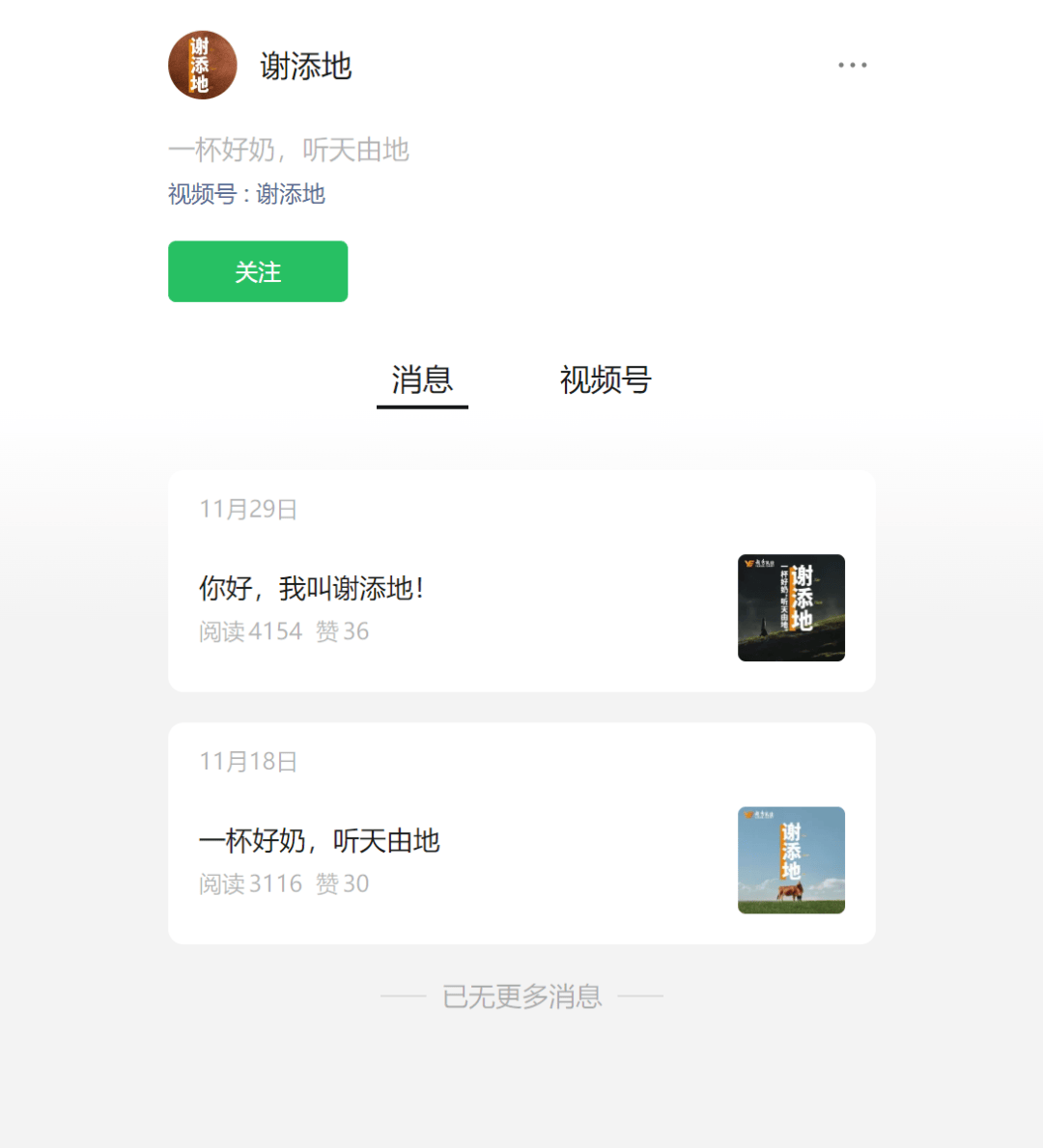Switch to the 视频号 tab
1043x1148 pixels.
pyautogui.click(x=605, y=379)
